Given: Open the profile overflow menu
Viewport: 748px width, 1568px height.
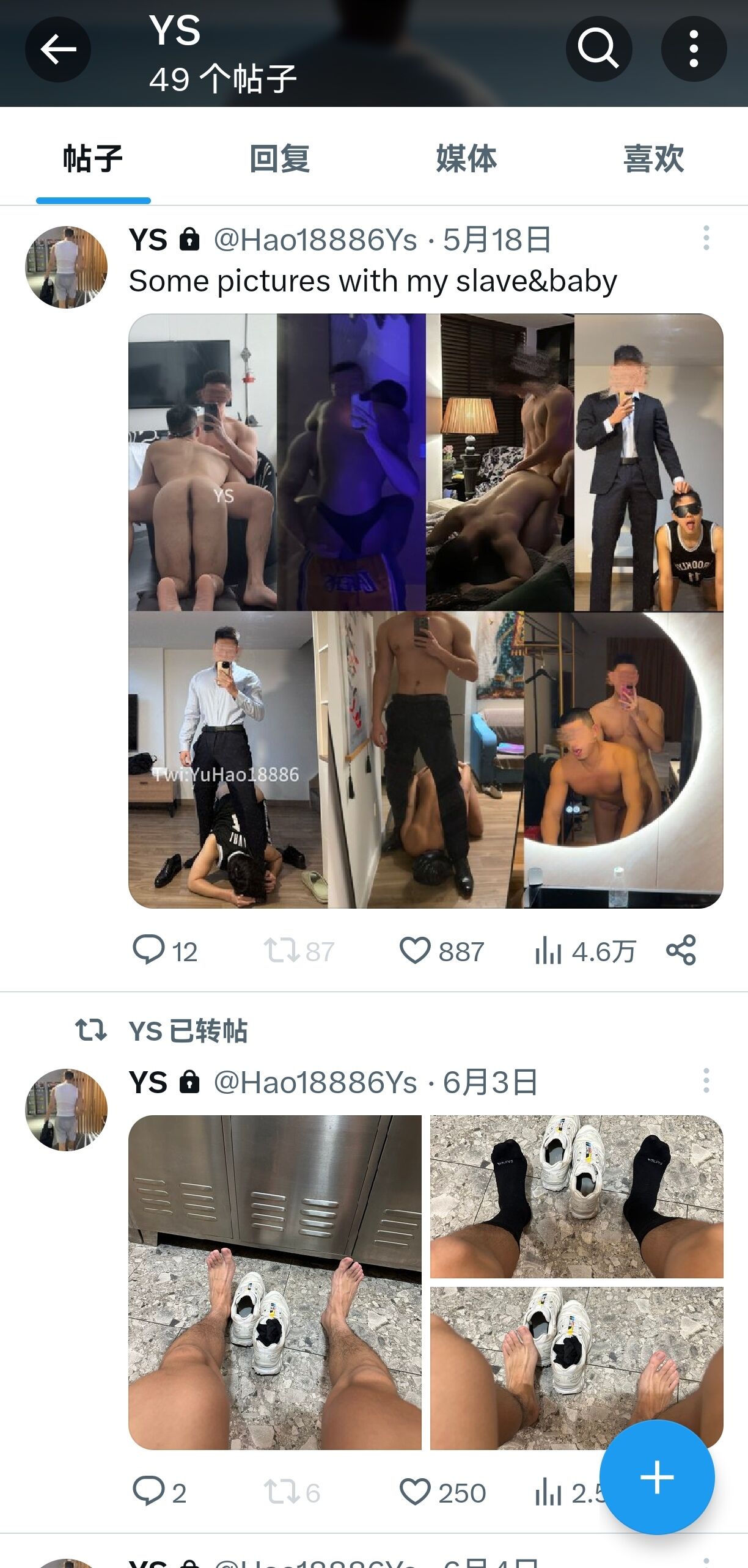Looking at the screenshot, I should click(694, 49).
